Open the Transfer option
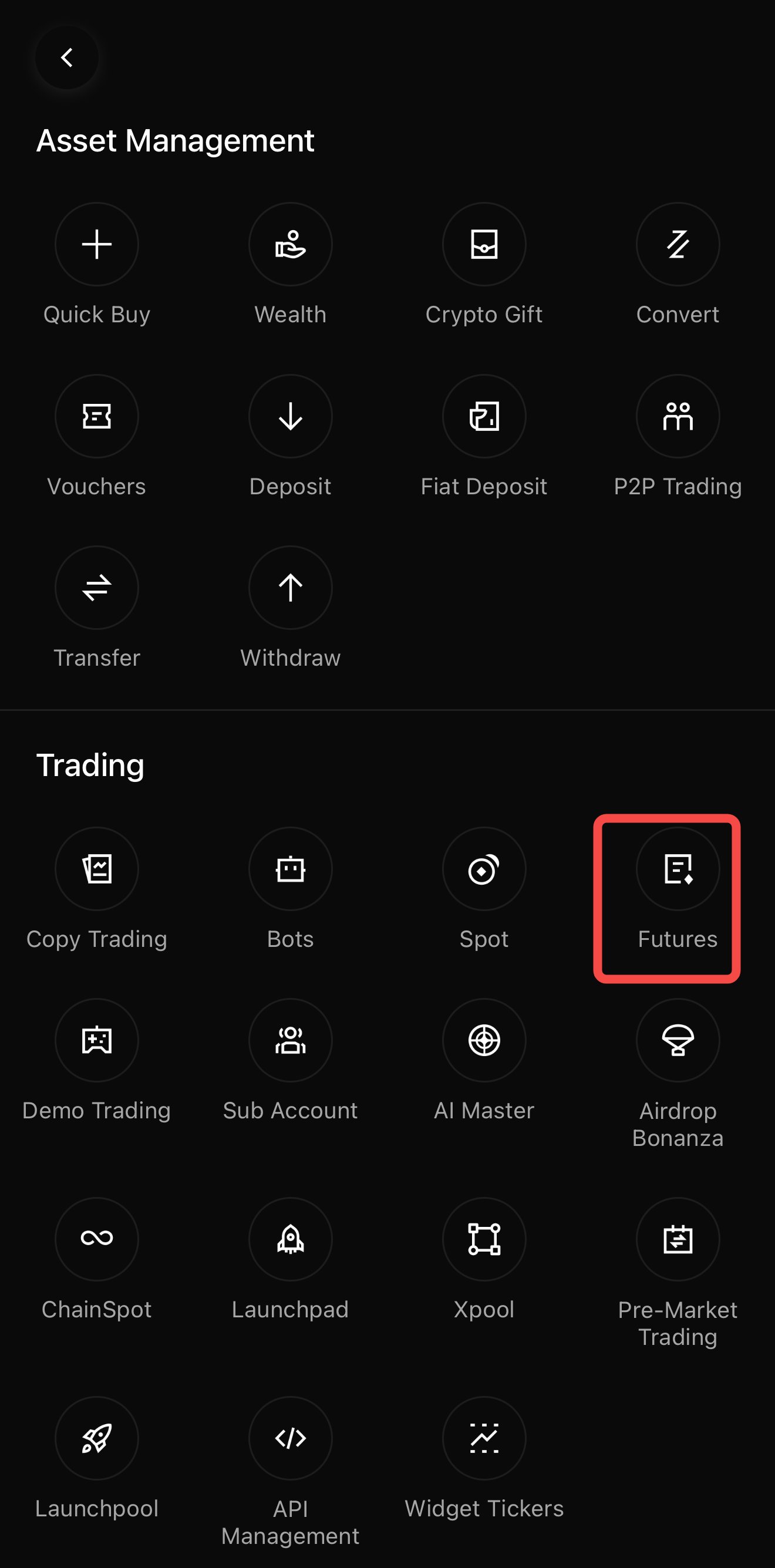The image size is (775, 1568). (x=97, y=588)
